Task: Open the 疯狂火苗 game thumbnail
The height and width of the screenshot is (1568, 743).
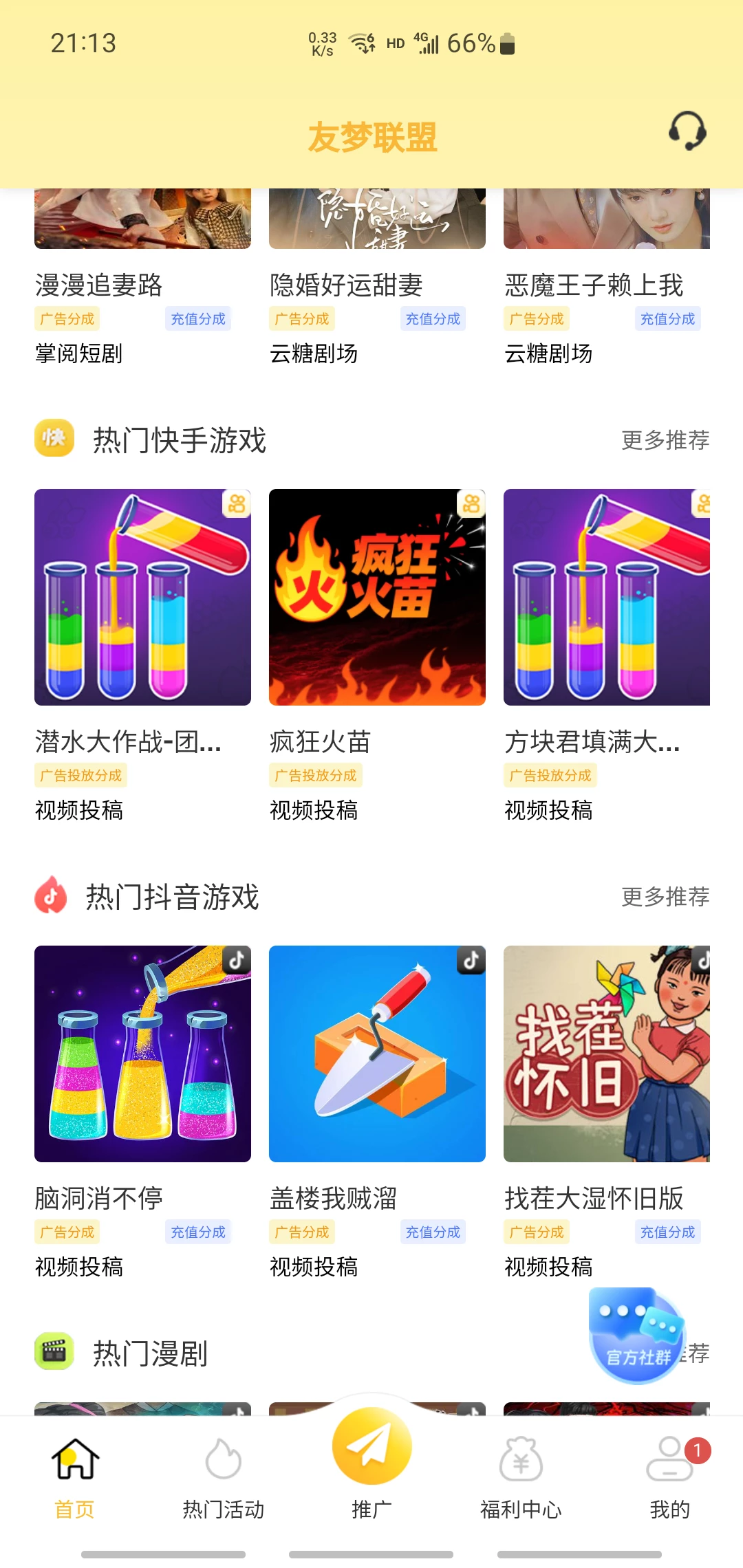Action: click(376, 597)
